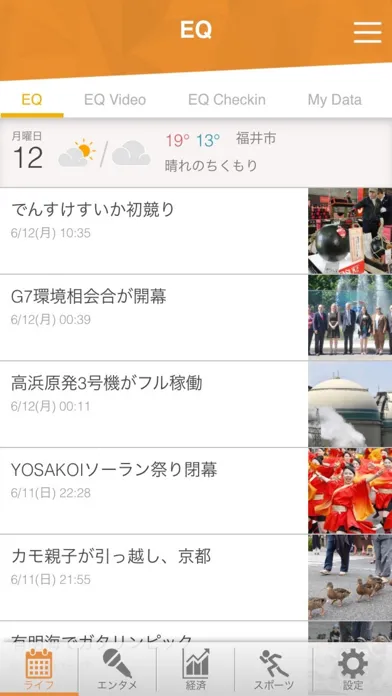Open the My Data tab
This screenshot has height=696, width=392.
pos(335,100)
